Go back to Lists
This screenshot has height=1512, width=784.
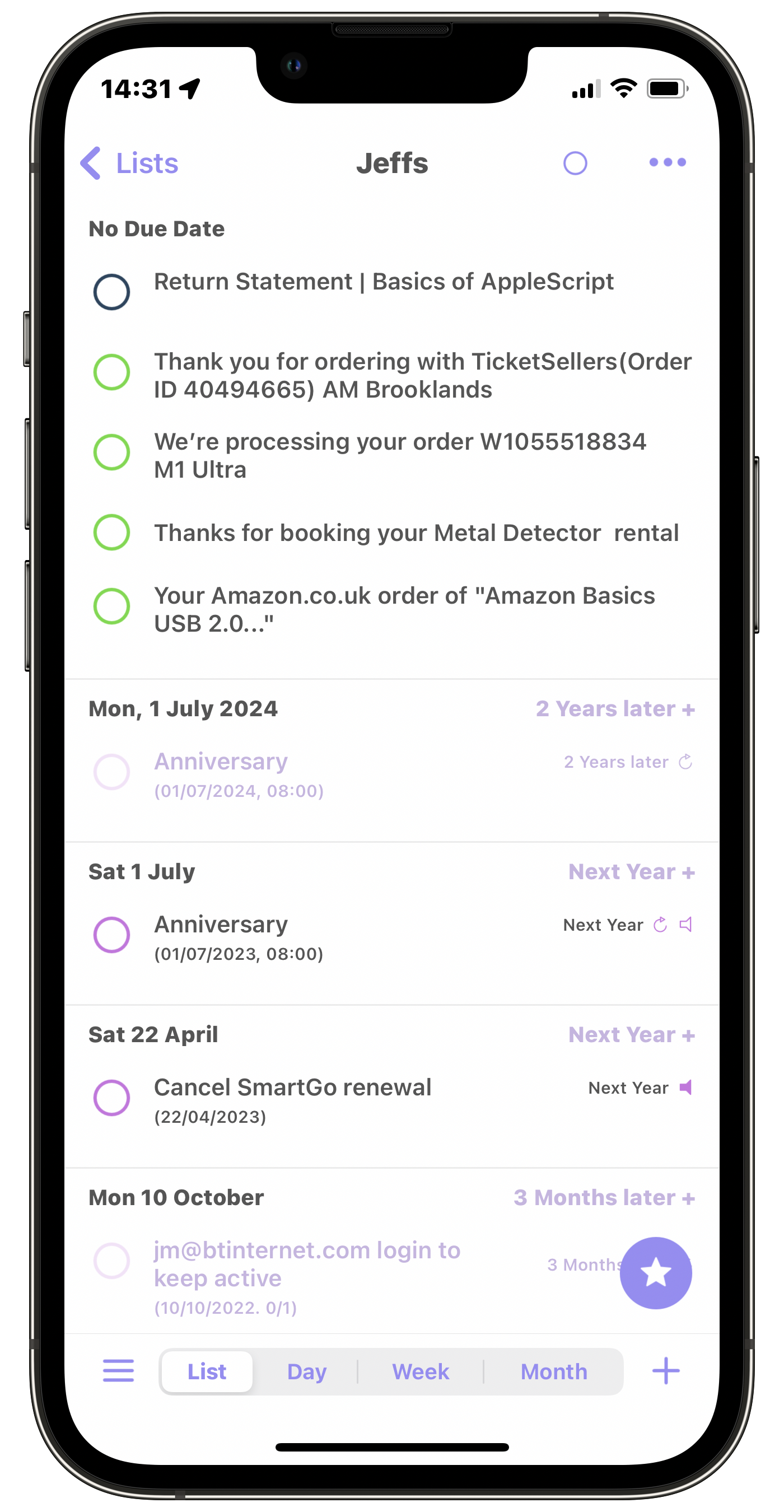(129, 163)
